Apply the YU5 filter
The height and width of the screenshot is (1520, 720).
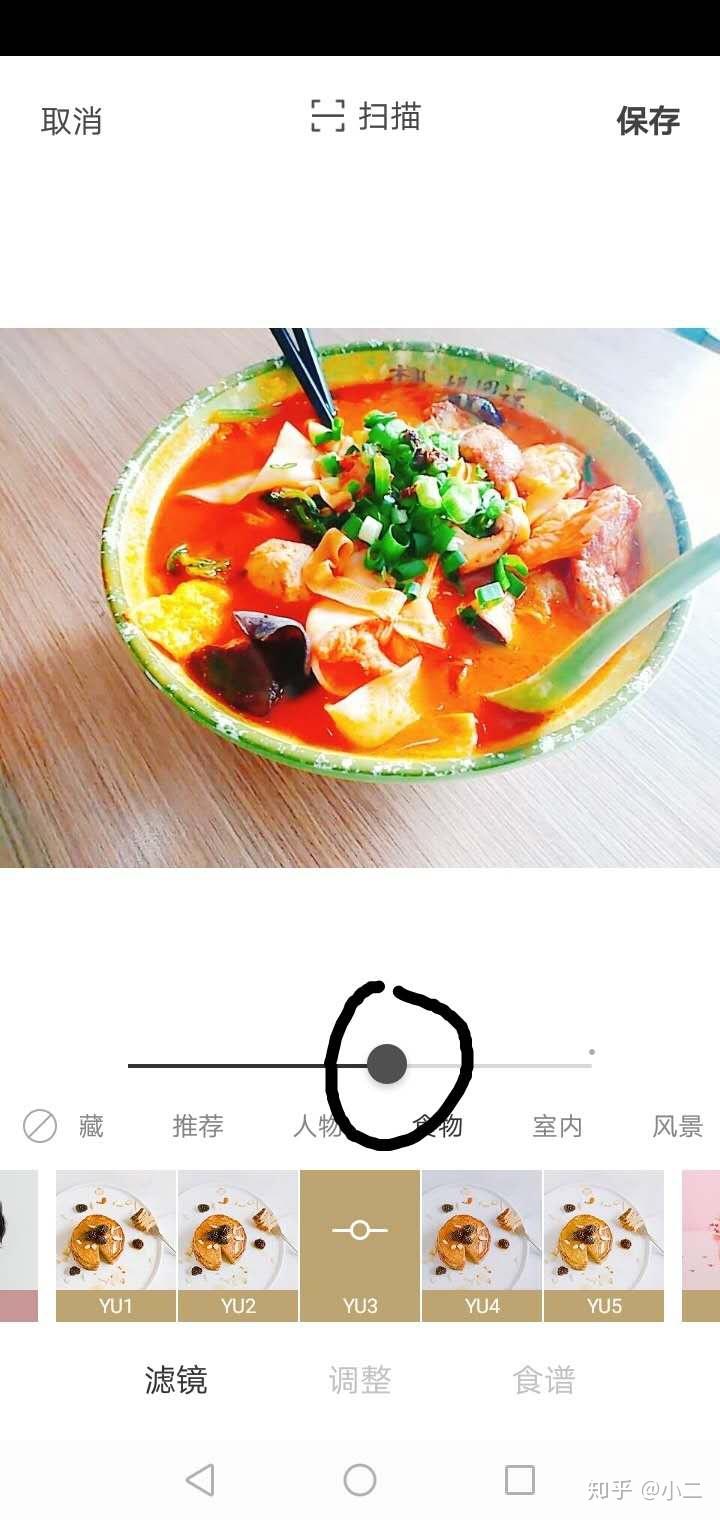(x=604, y=1245)
